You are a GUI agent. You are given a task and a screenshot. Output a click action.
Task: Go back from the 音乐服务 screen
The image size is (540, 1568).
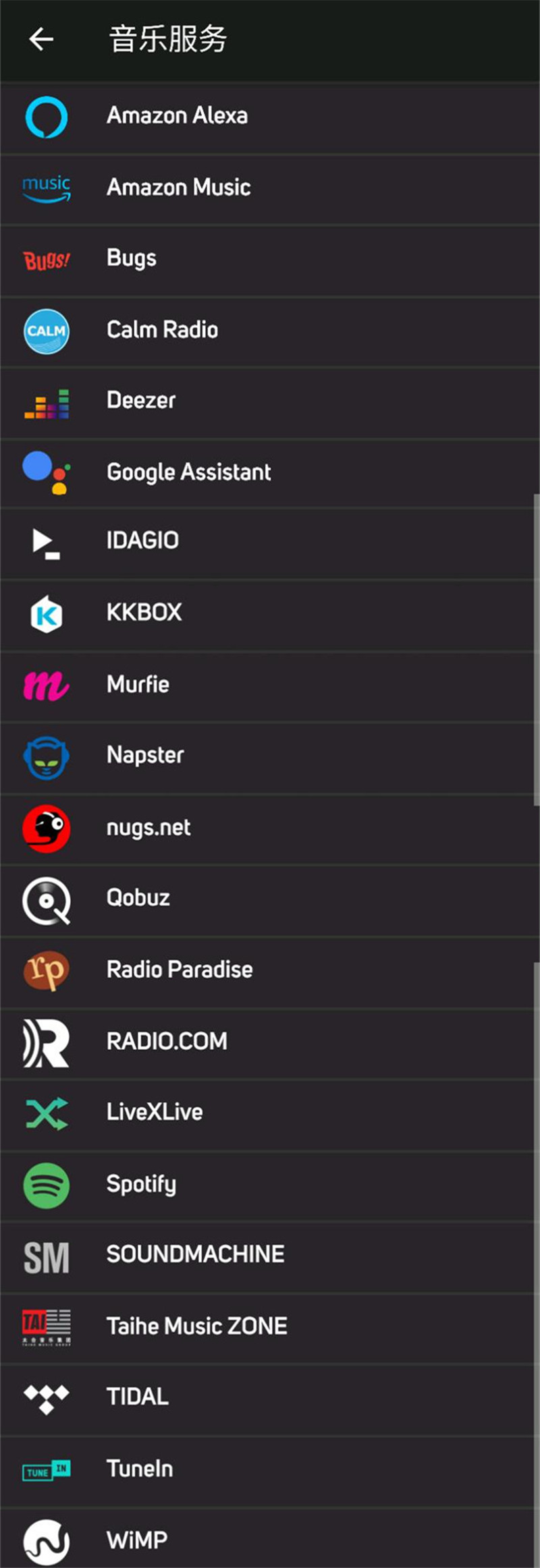(x=41, y=39)
